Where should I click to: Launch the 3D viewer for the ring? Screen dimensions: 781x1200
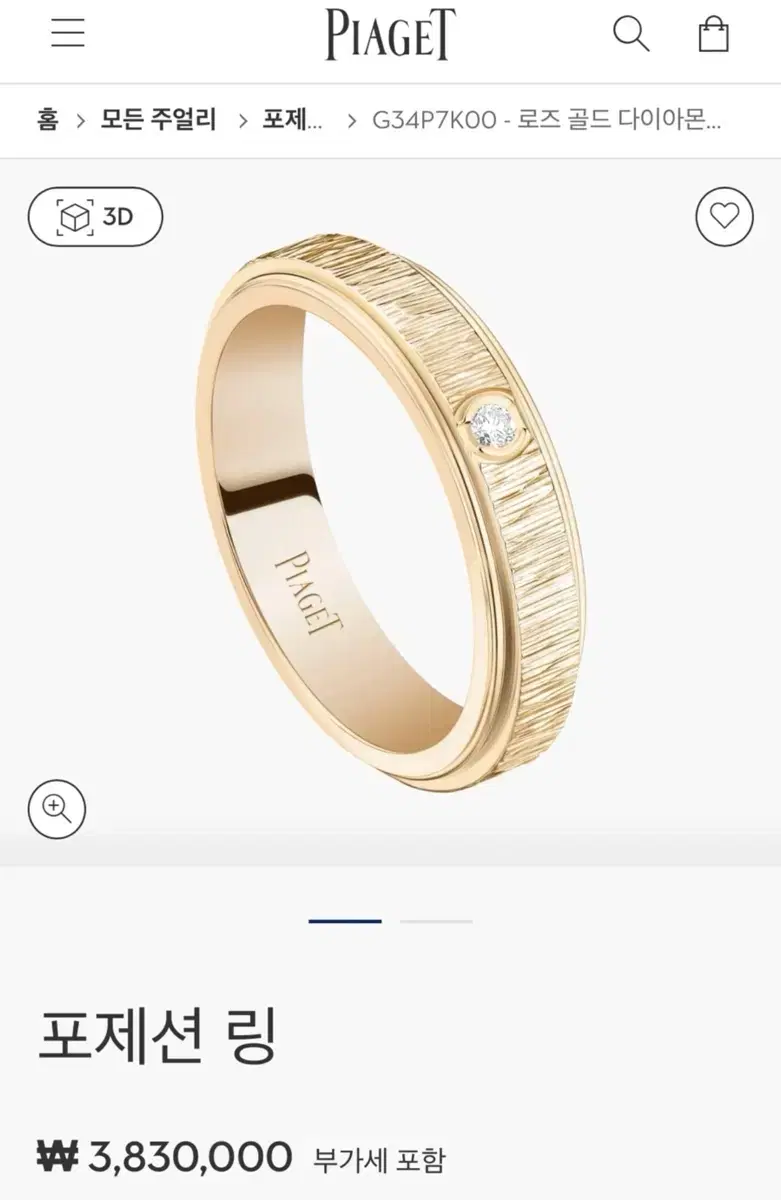96,214
